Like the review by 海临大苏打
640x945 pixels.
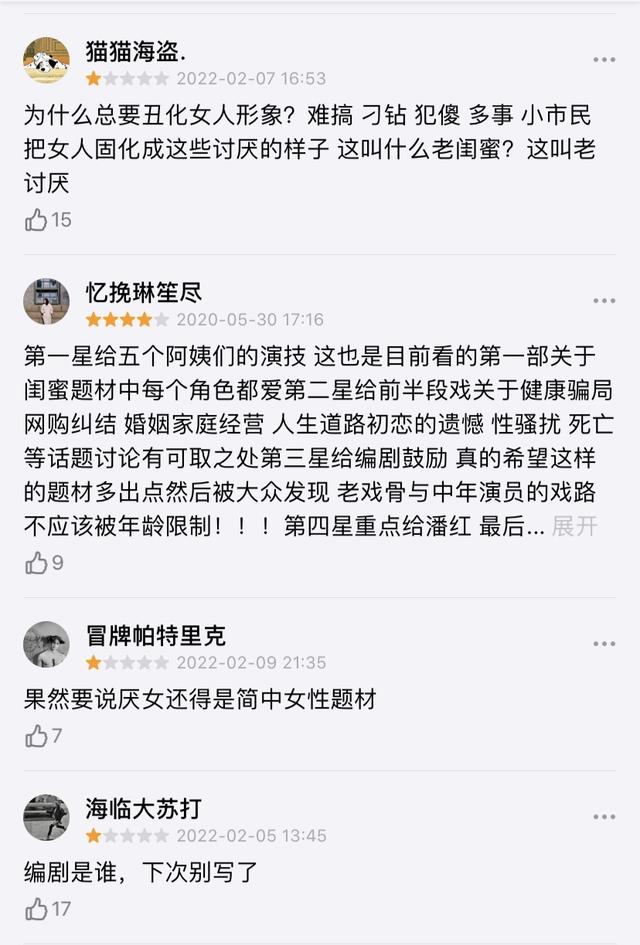(37, 909)
